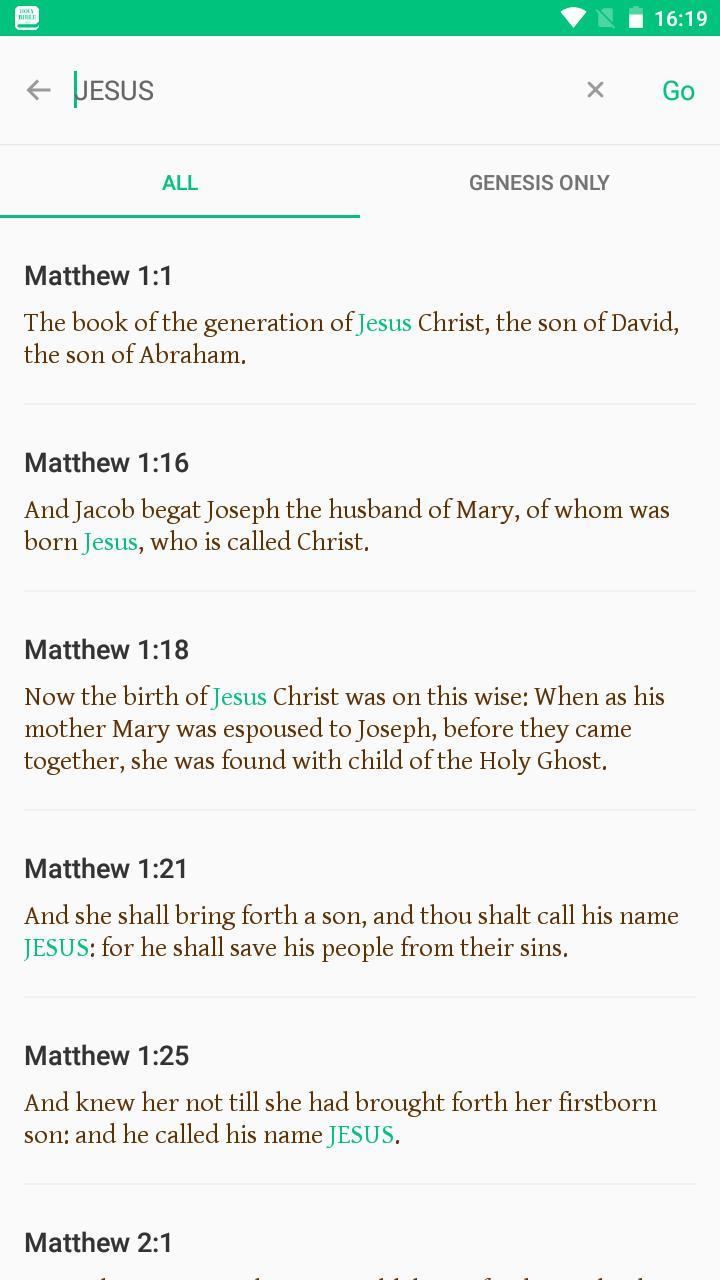This screenshot has width=720, height=1280.
Task: Tap highlighted Jesus in Matthew 1:1 verse
Action: point(384,322)
